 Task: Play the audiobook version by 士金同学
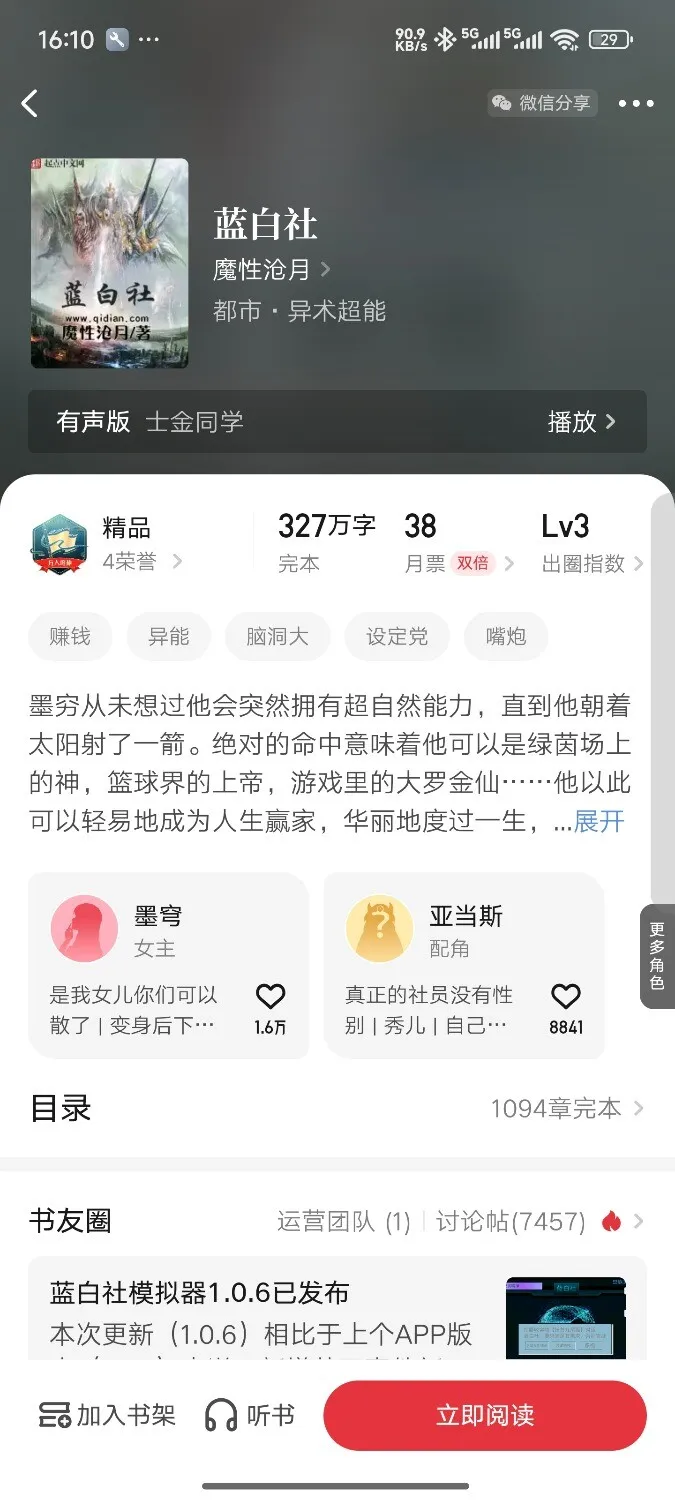(580, 422)
